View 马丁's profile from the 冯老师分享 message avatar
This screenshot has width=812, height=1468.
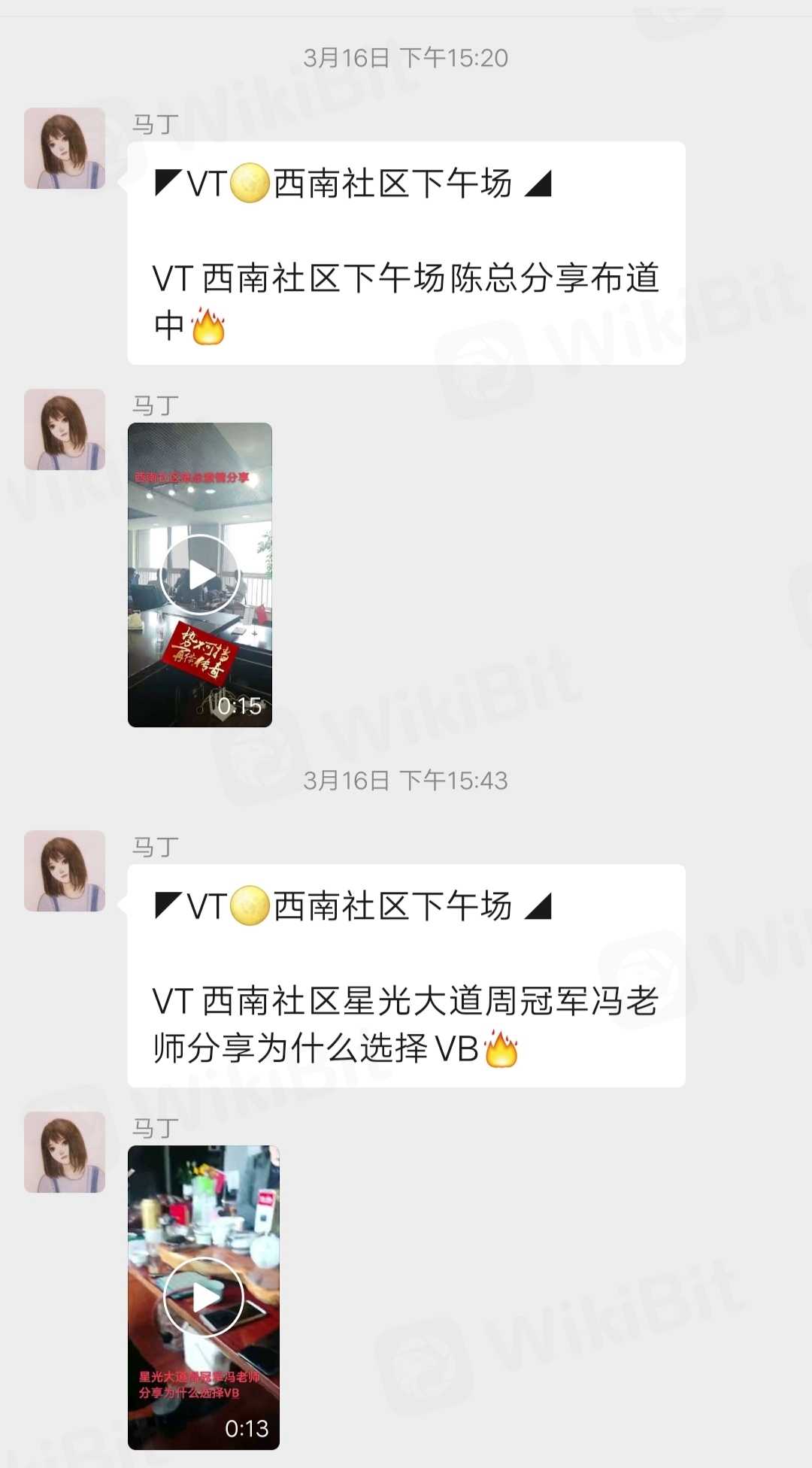pyautogui.click(x=65, y=871)
